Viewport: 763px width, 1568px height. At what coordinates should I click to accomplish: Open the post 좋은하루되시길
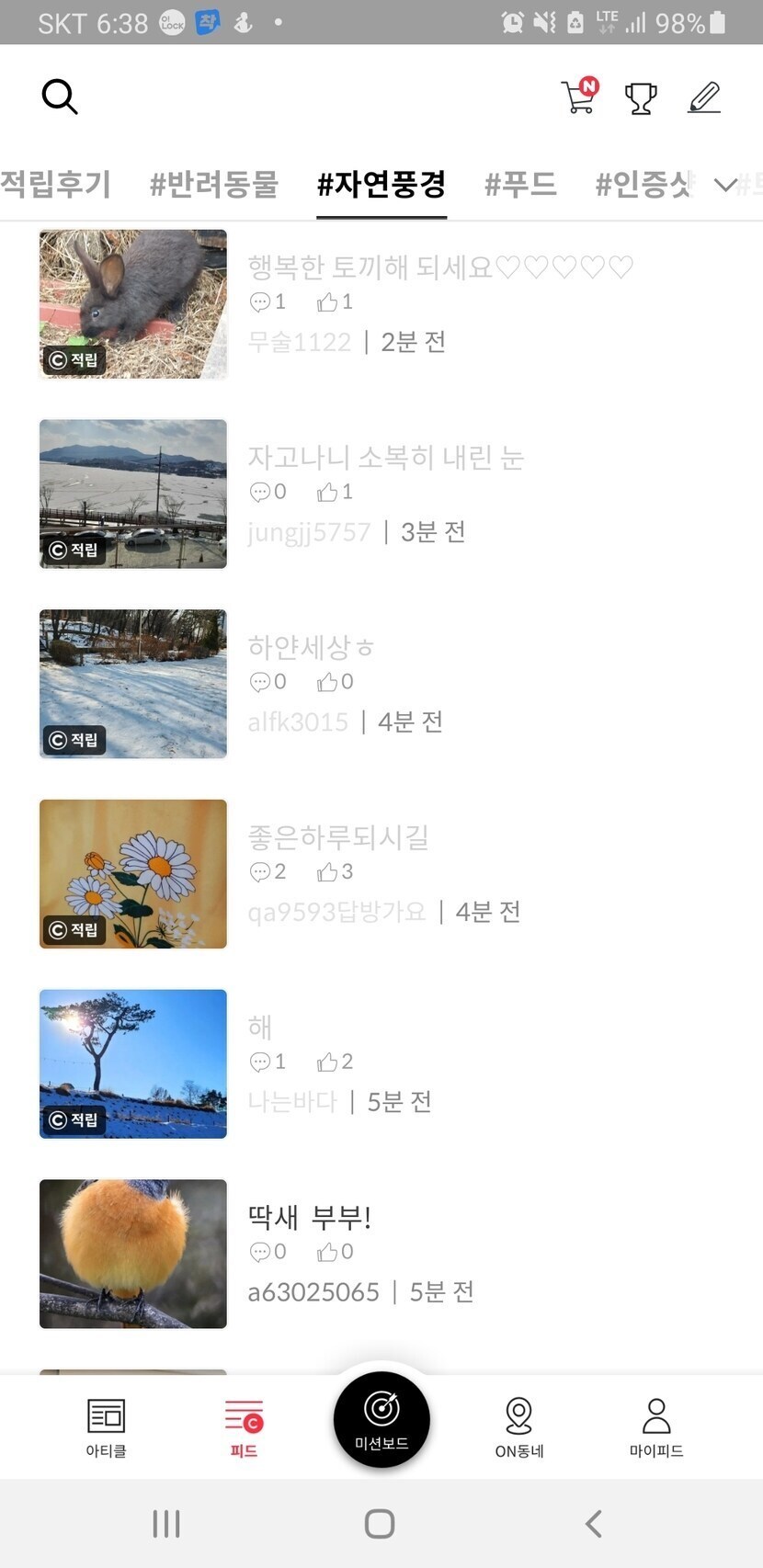338,837
